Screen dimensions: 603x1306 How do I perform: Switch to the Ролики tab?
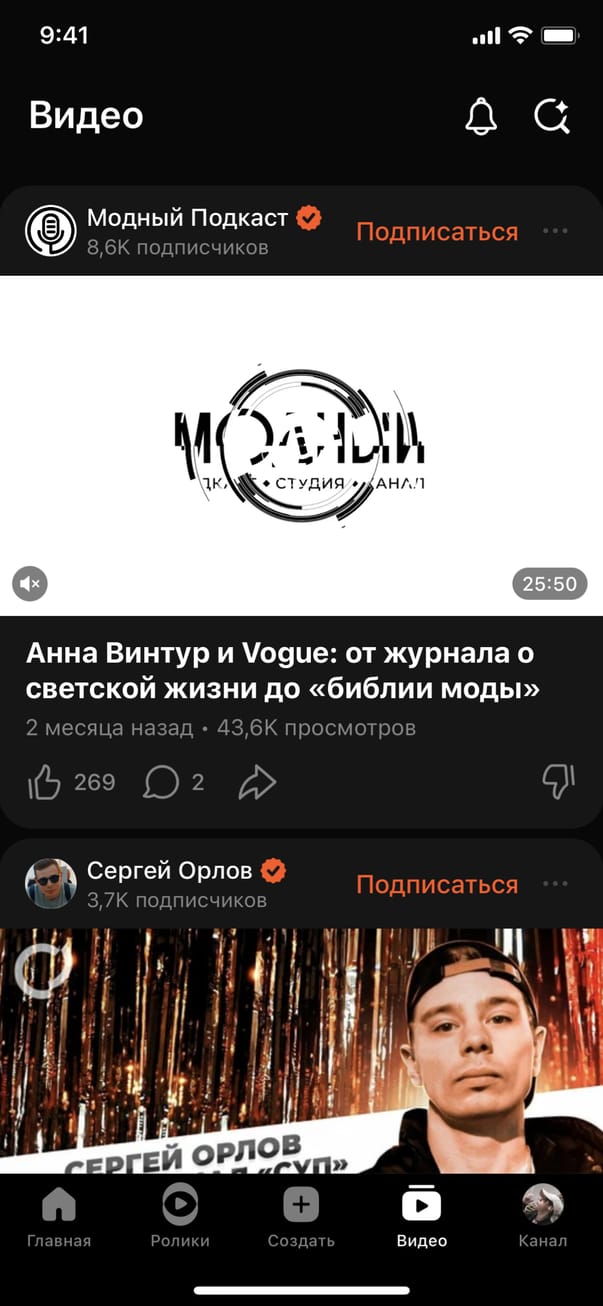point(180,1216)
